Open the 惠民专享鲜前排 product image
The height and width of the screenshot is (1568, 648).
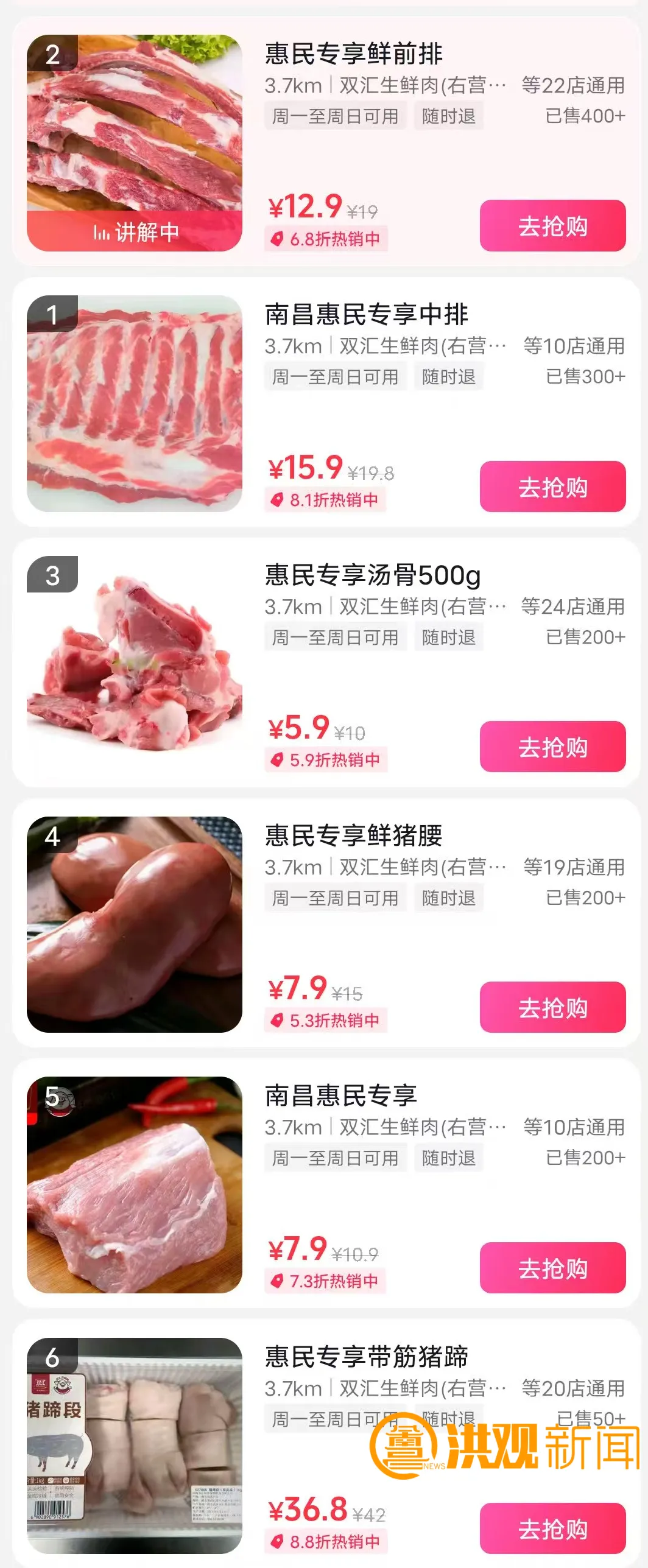[x=135, y=142]
